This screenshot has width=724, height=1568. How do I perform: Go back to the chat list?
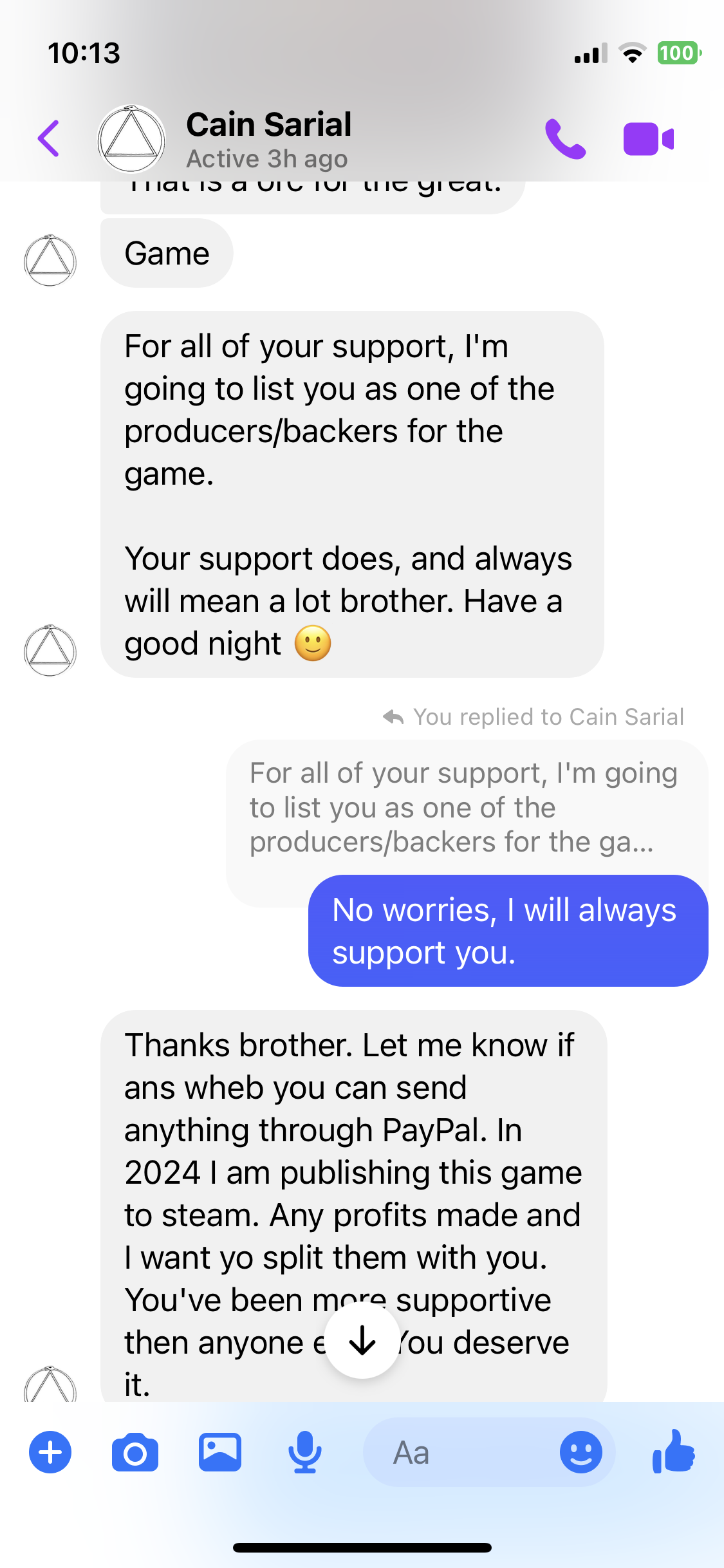(x=48, y=138)
